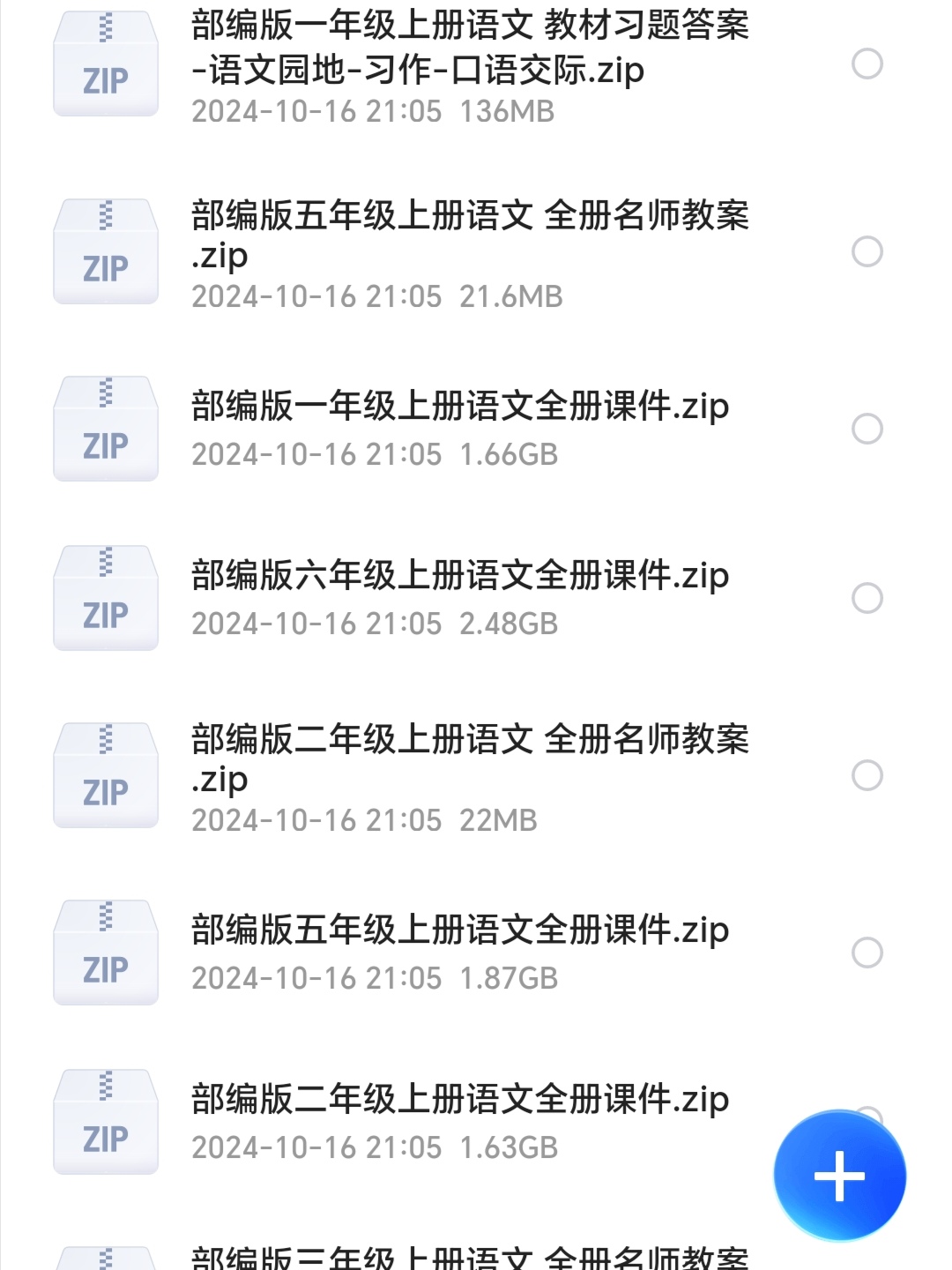Open 部编版一年级上册语文 教材习题答案 zip file
952x1270 pixels.
(469, 48)
